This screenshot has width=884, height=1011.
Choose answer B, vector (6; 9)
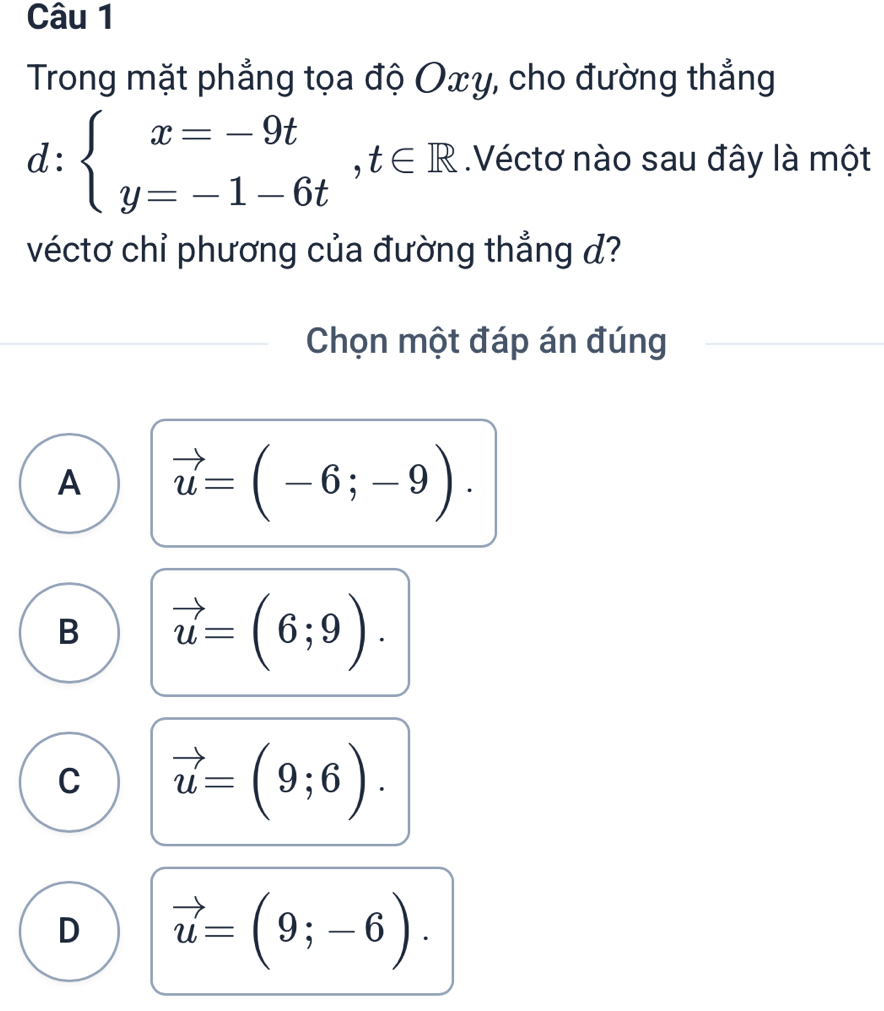point(69,632)
